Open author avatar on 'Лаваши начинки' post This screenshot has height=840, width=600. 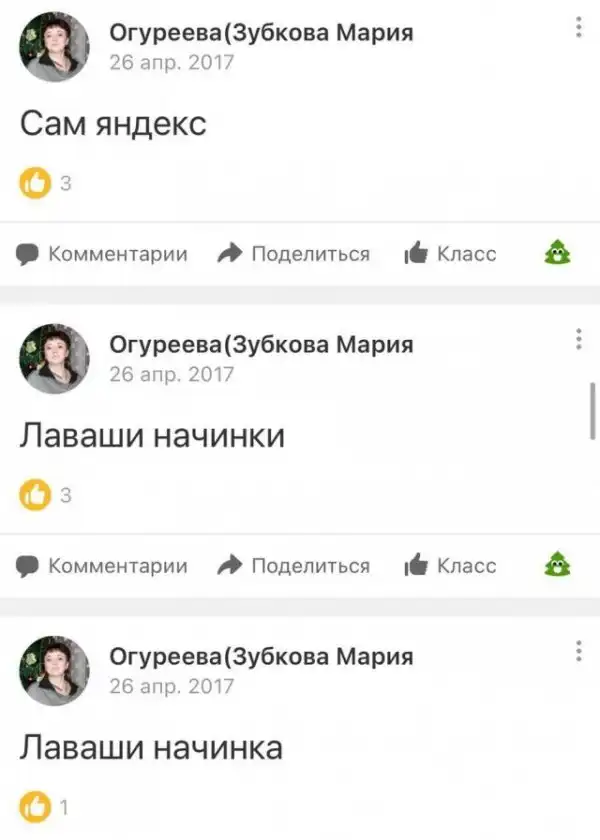tap(54, 359)
